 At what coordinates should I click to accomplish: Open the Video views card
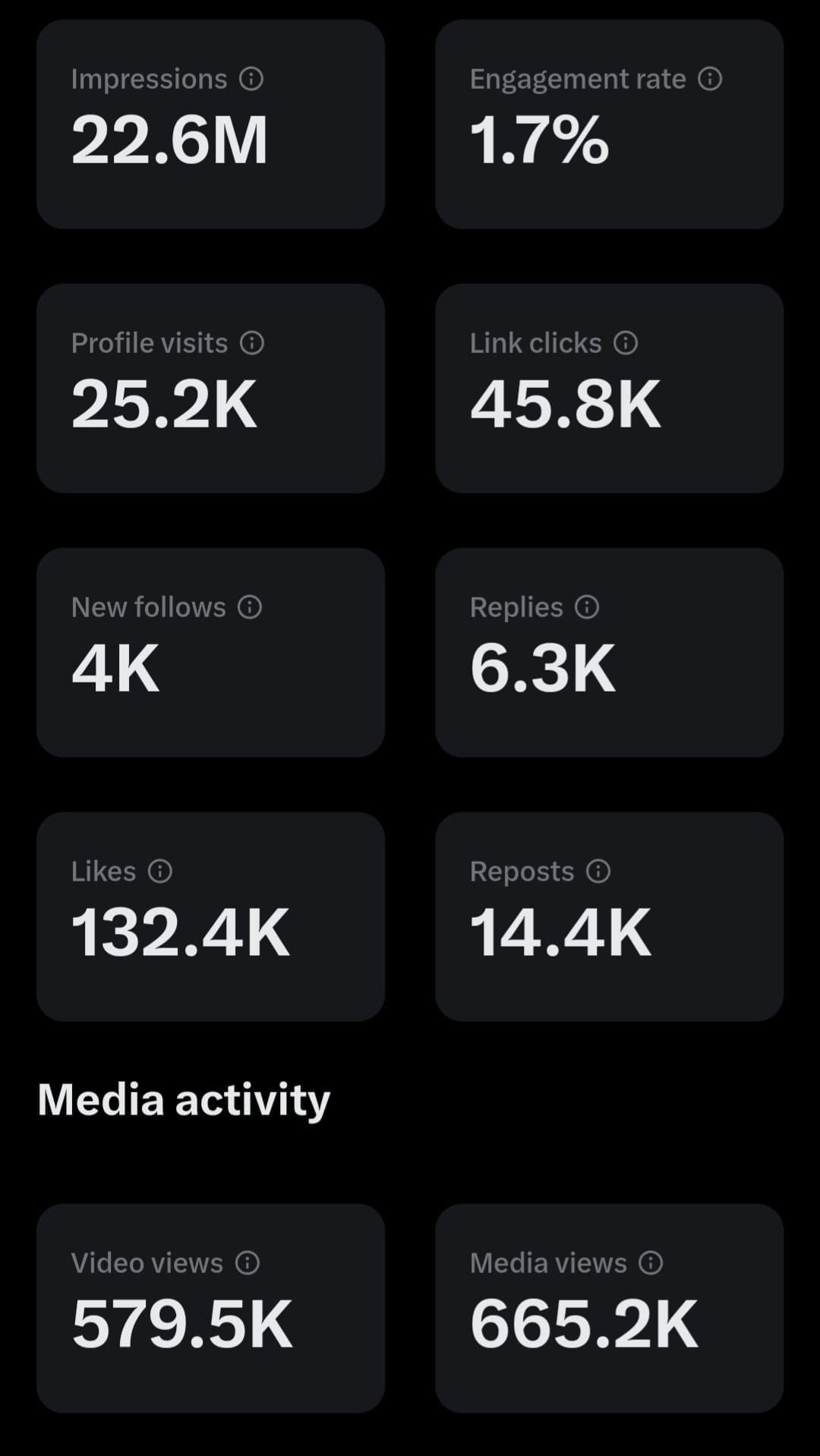pos(212,1307)
